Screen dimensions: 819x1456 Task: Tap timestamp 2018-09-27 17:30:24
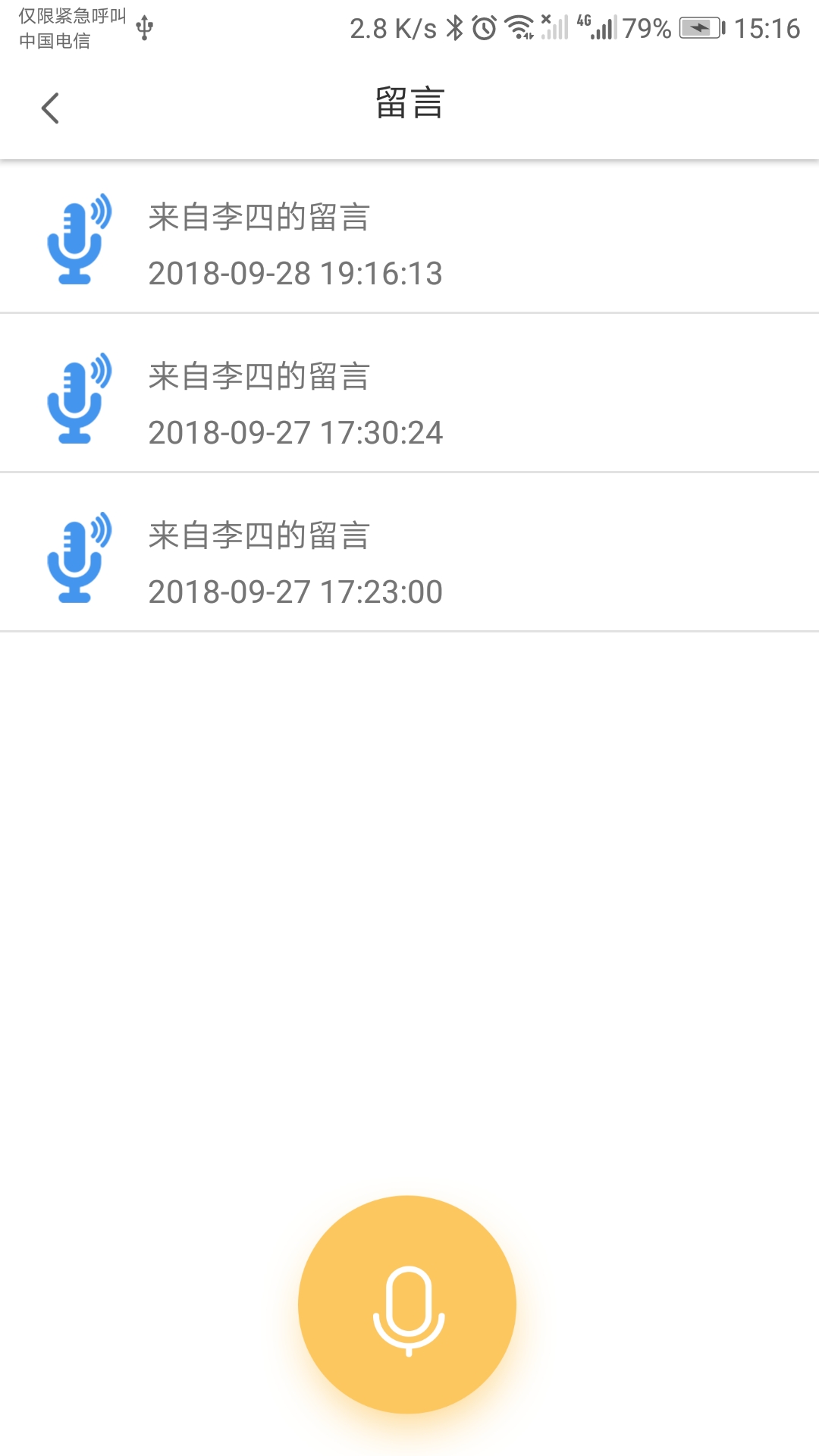(297, 432)
